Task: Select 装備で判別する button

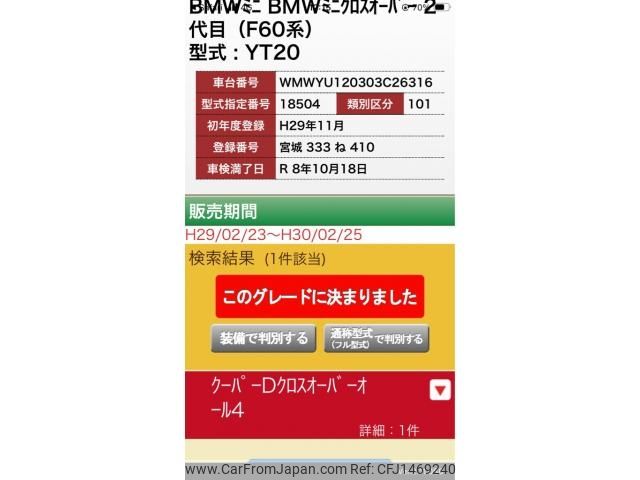Action: [x=263, y=338]
